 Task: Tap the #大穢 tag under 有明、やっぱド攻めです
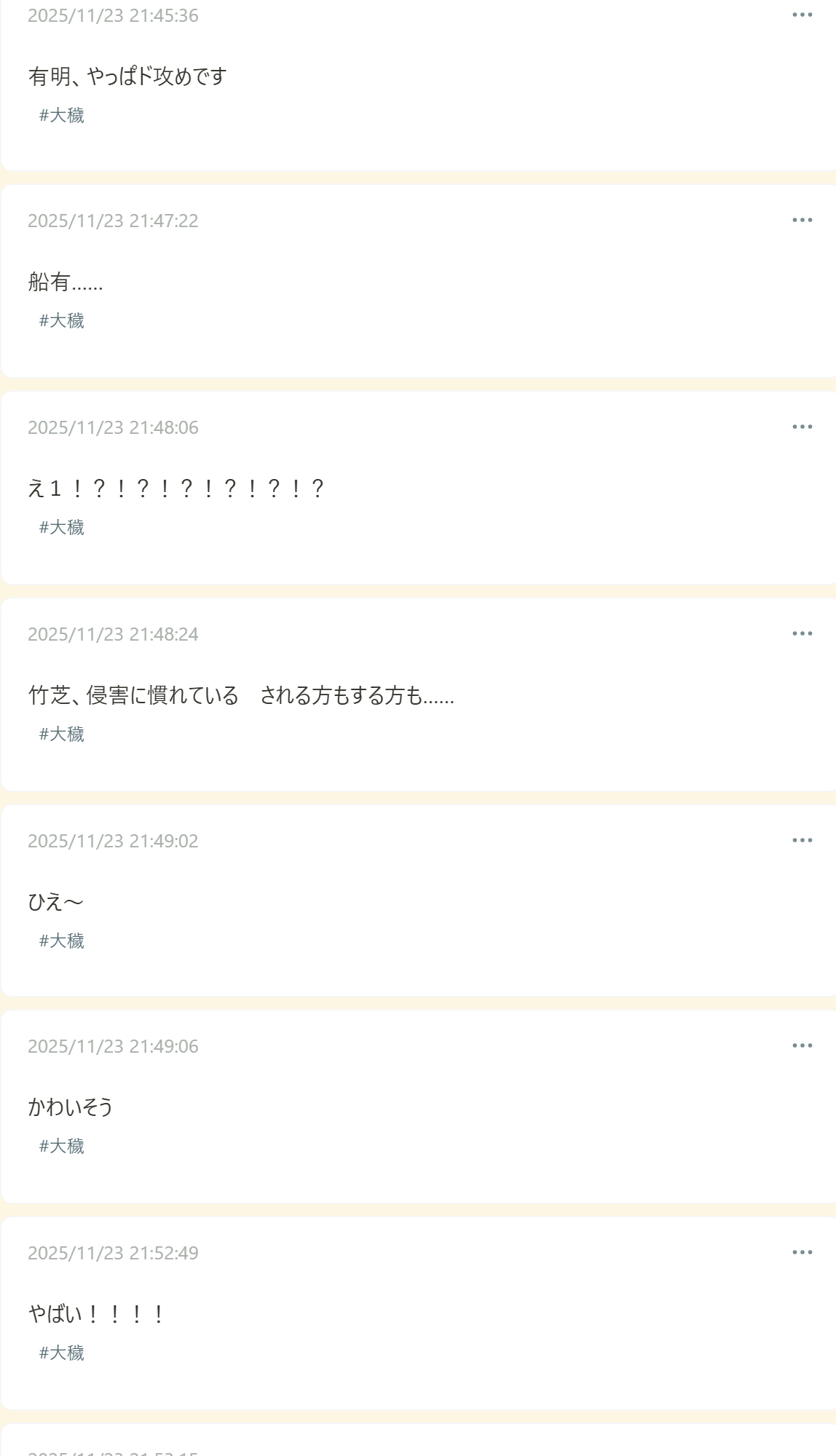[62, 115]
